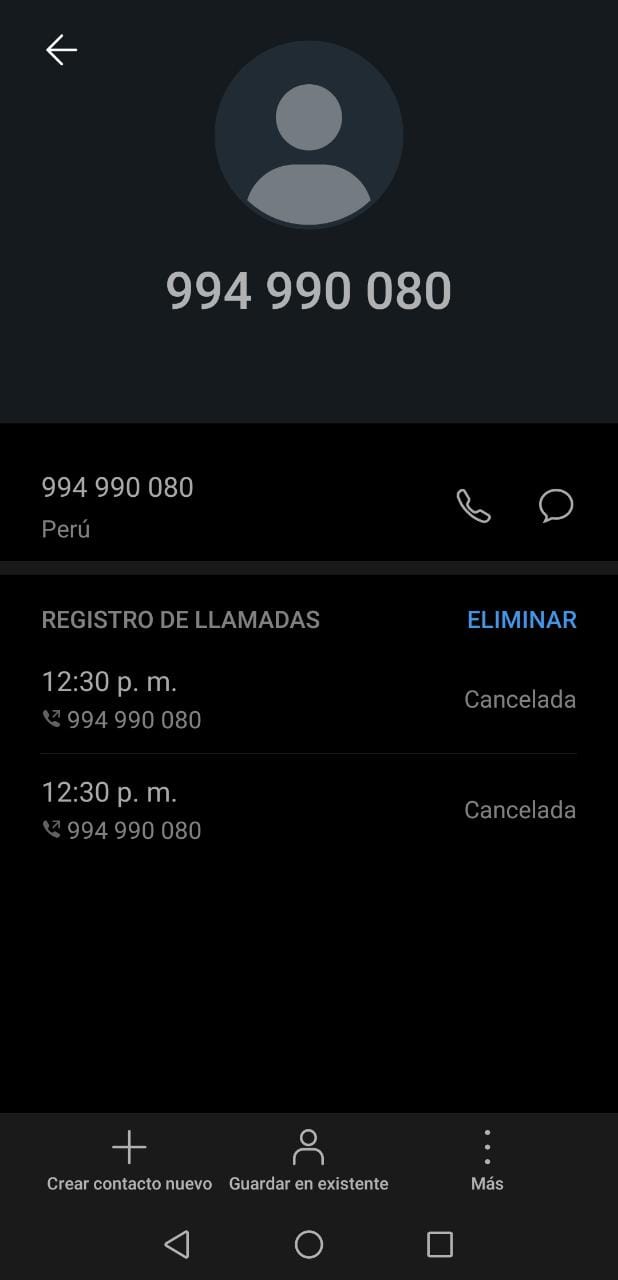Select Guardar en existente
Viewport: 618px width, 1280px height.
(x=308, y=1161)
